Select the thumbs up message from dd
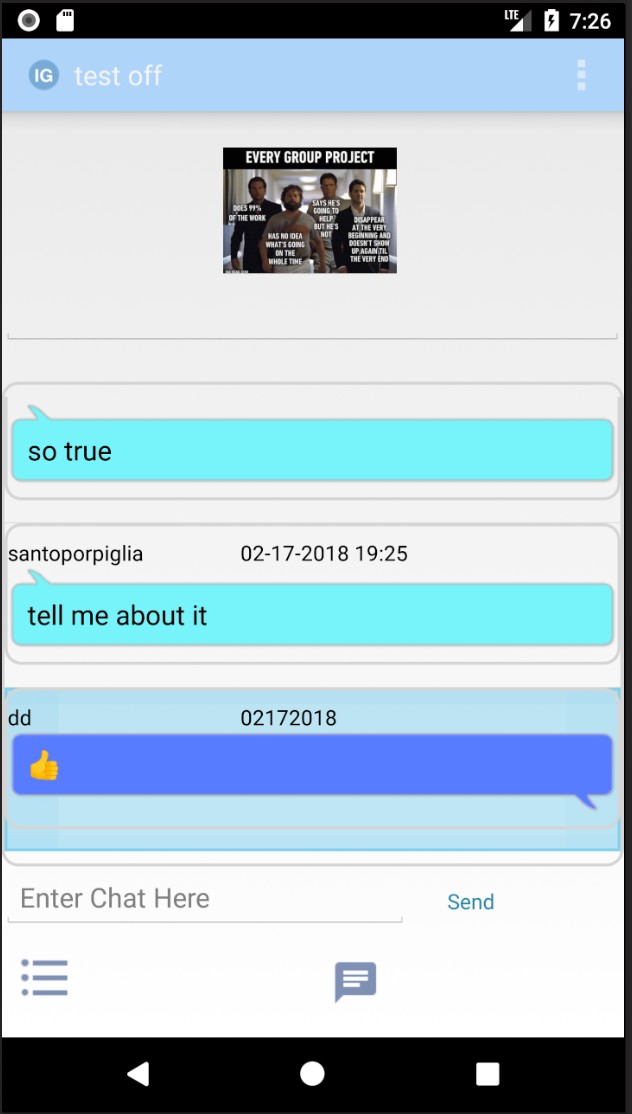Viewport: 632px width, 1114px height. (x=311, y=765)
